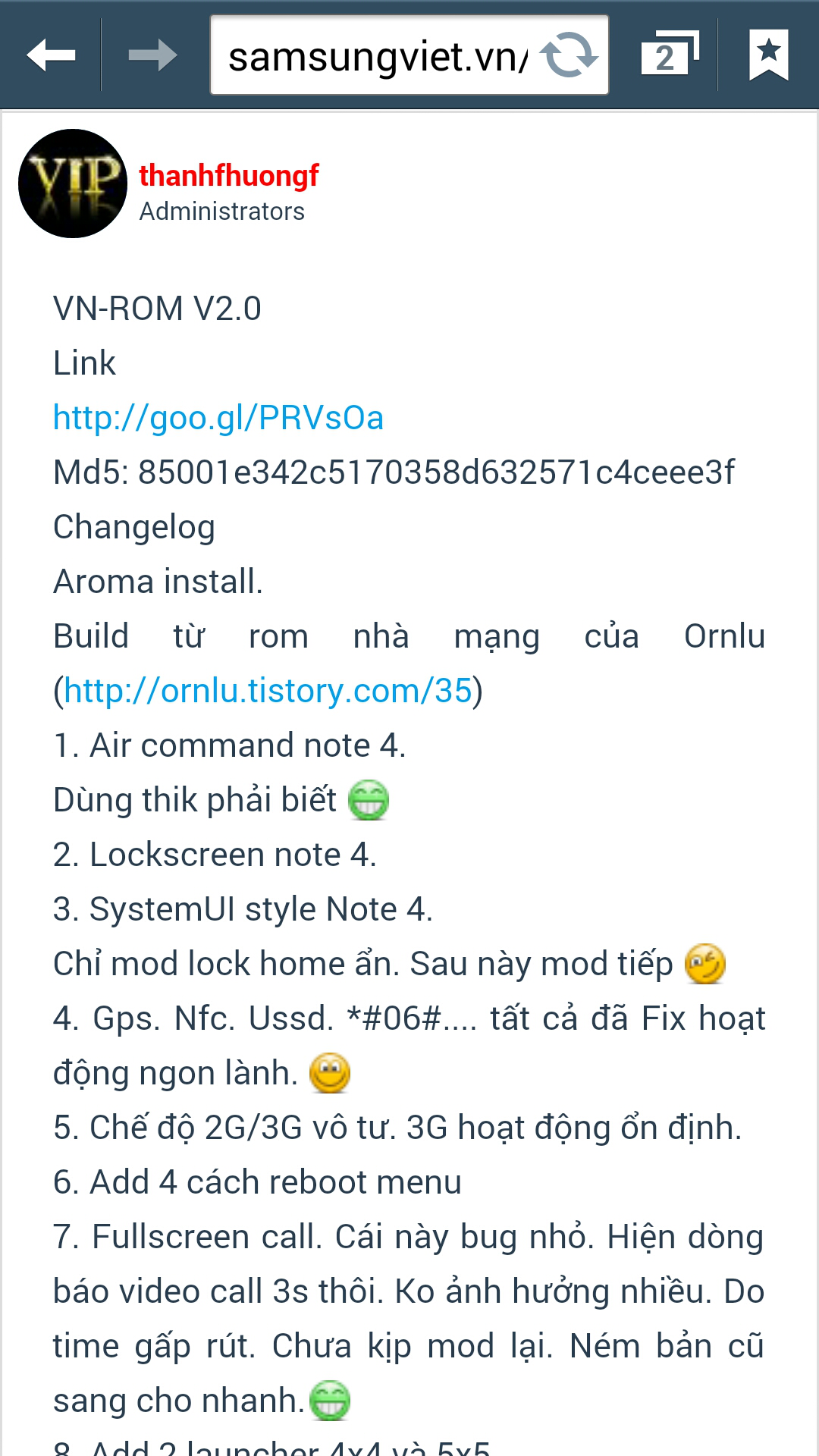
Task: Open the ornlu.tistory.com/35 link
Action: point(268,691)
